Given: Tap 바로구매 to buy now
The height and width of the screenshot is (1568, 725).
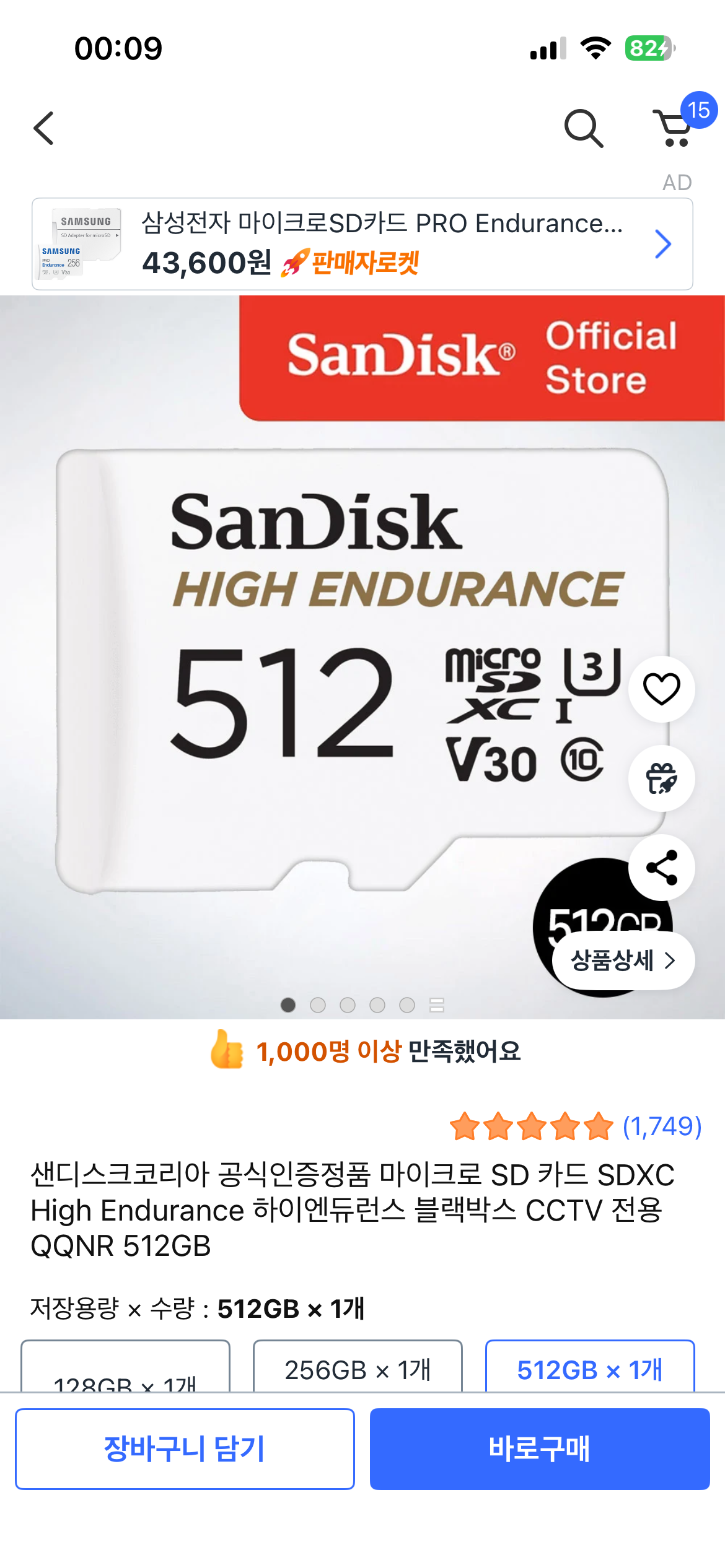Looking at the screenshot, I should 539,1449.
